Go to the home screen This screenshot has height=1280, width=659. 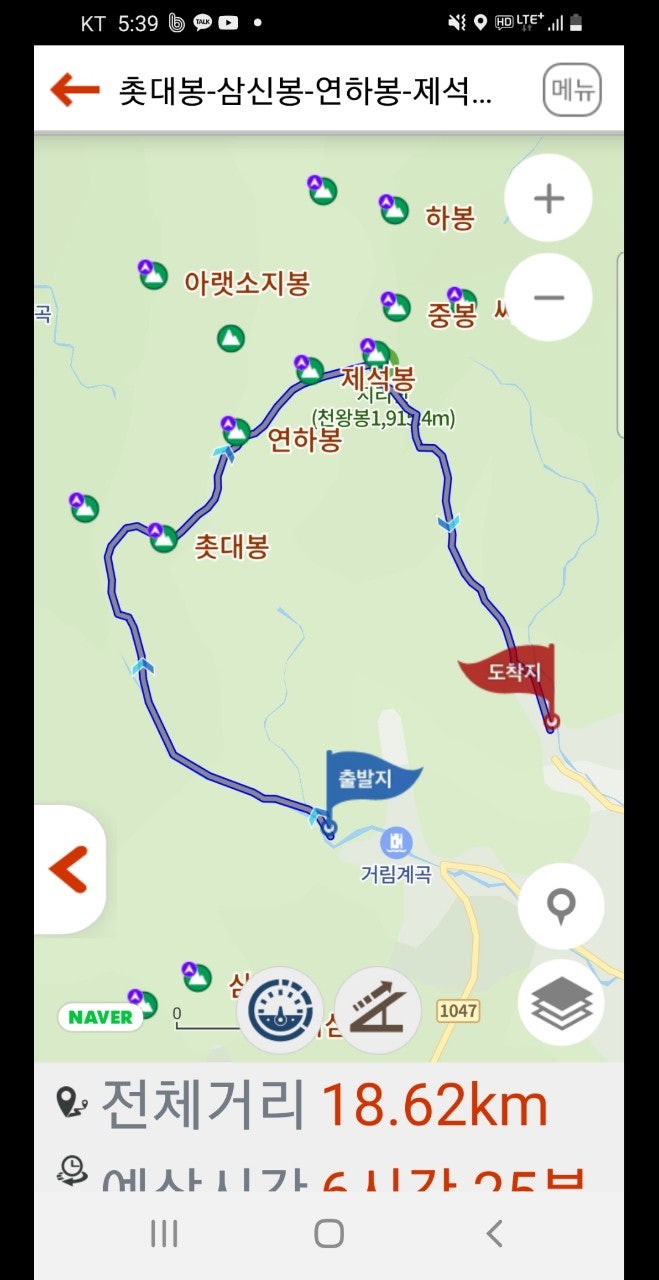pos(329,1233)
